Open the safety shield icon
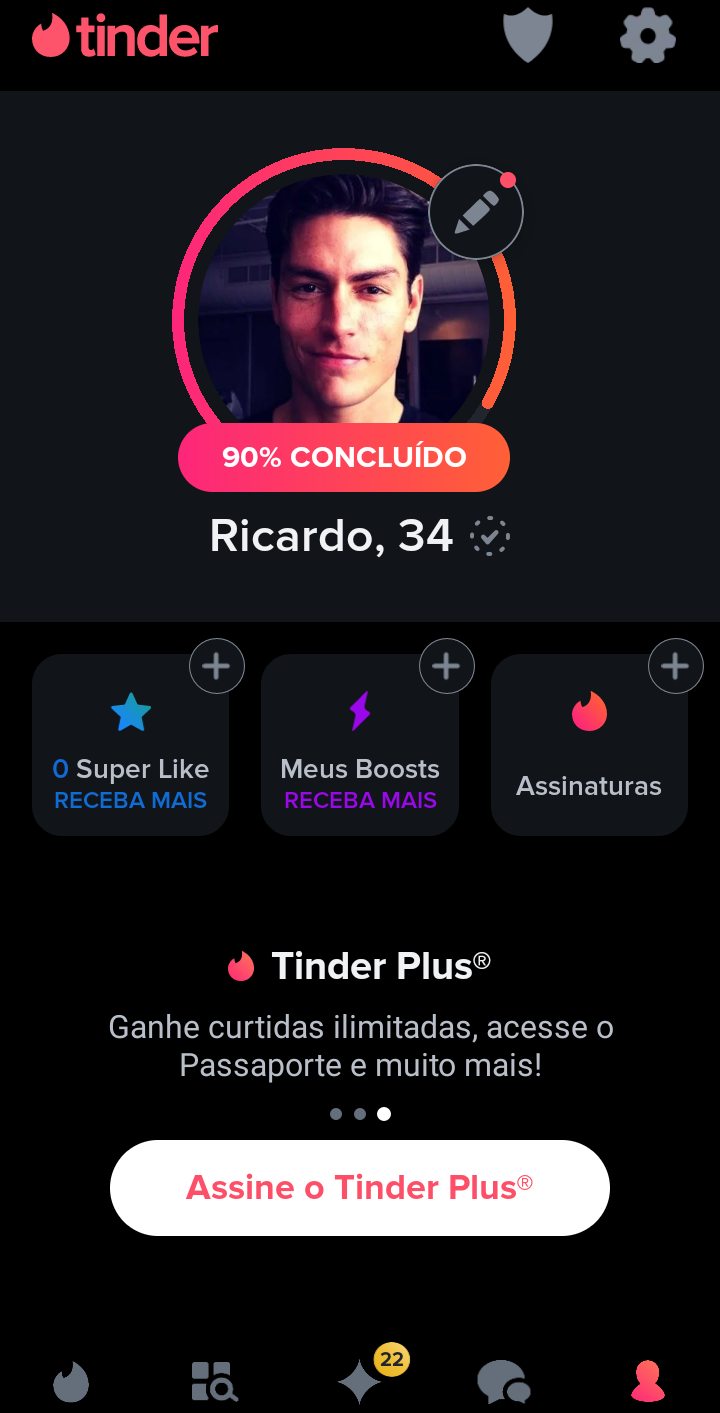 coord(527,38)
